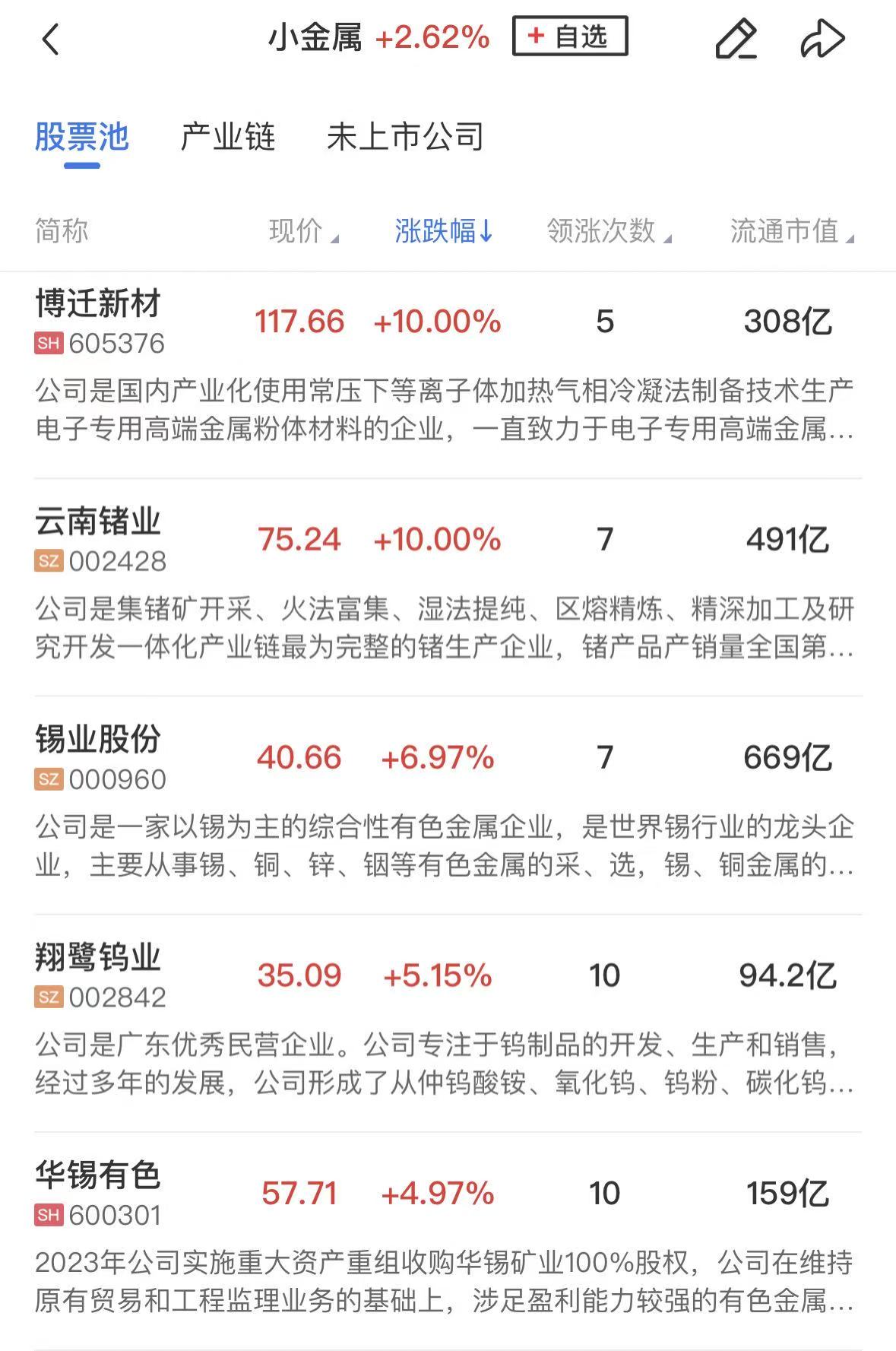Toggle sorting by 涨跌幅
The height and width of the screenshot is (1351, 896).
(x=444, y=231)
